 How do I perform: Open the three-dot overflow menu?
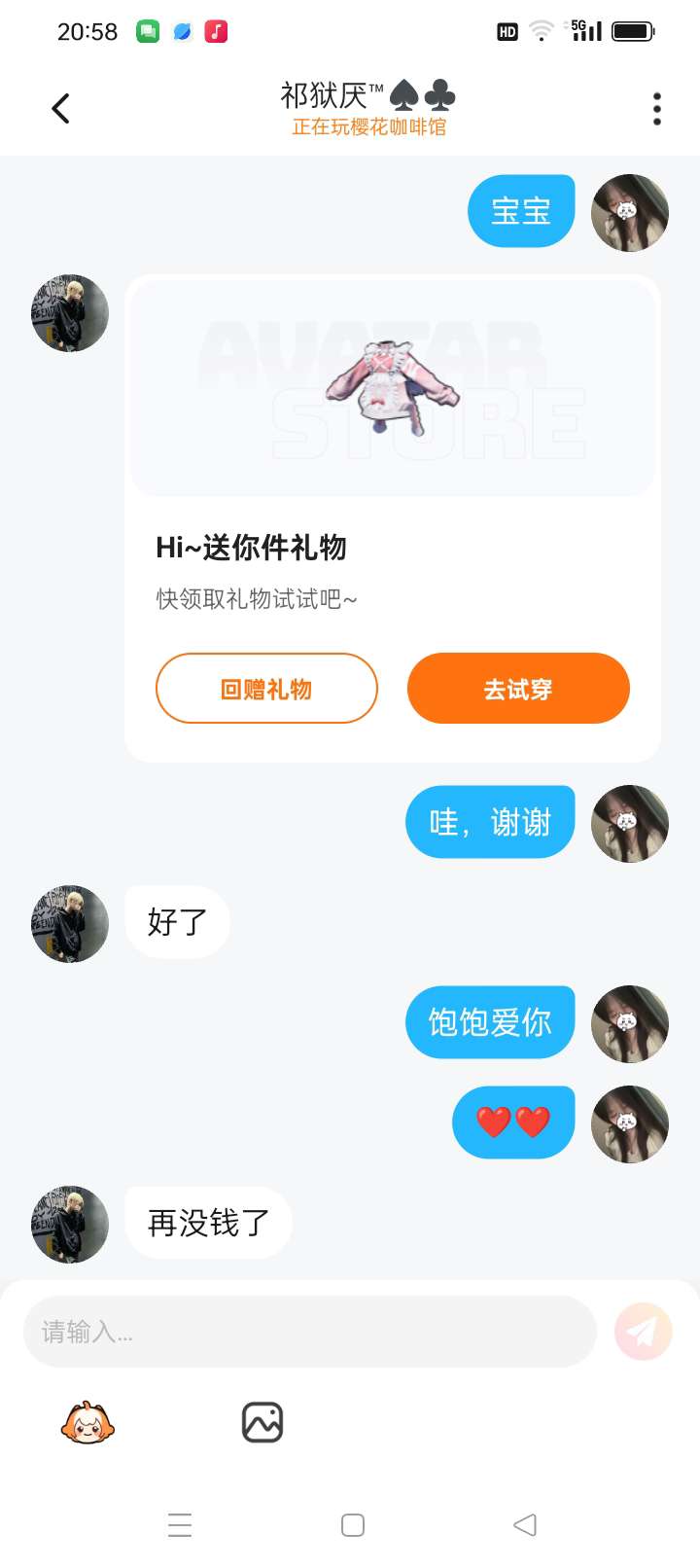coord(657,109)
